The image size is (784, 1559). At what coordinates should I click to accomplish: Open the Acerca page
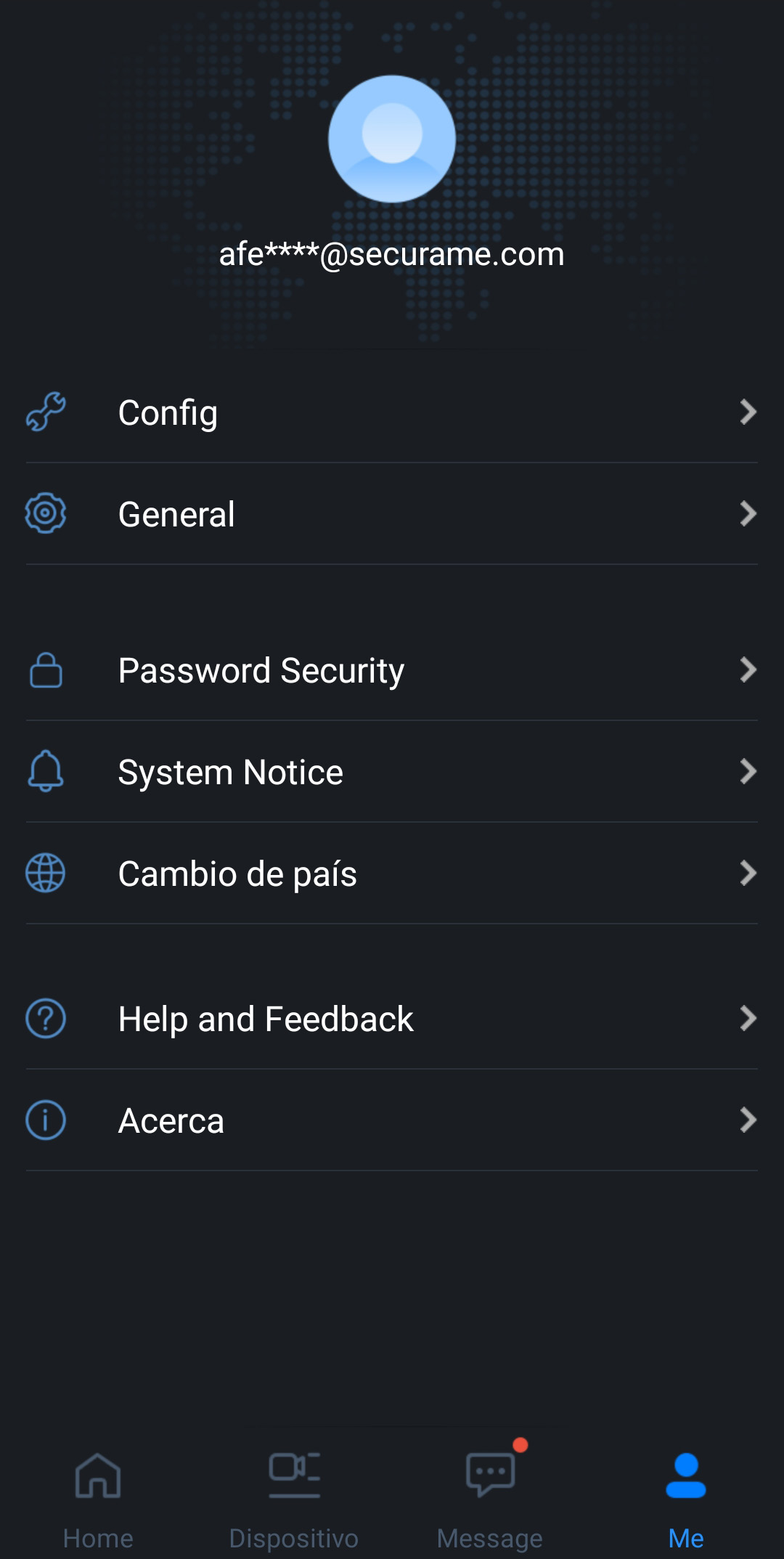pos(392,1120)
